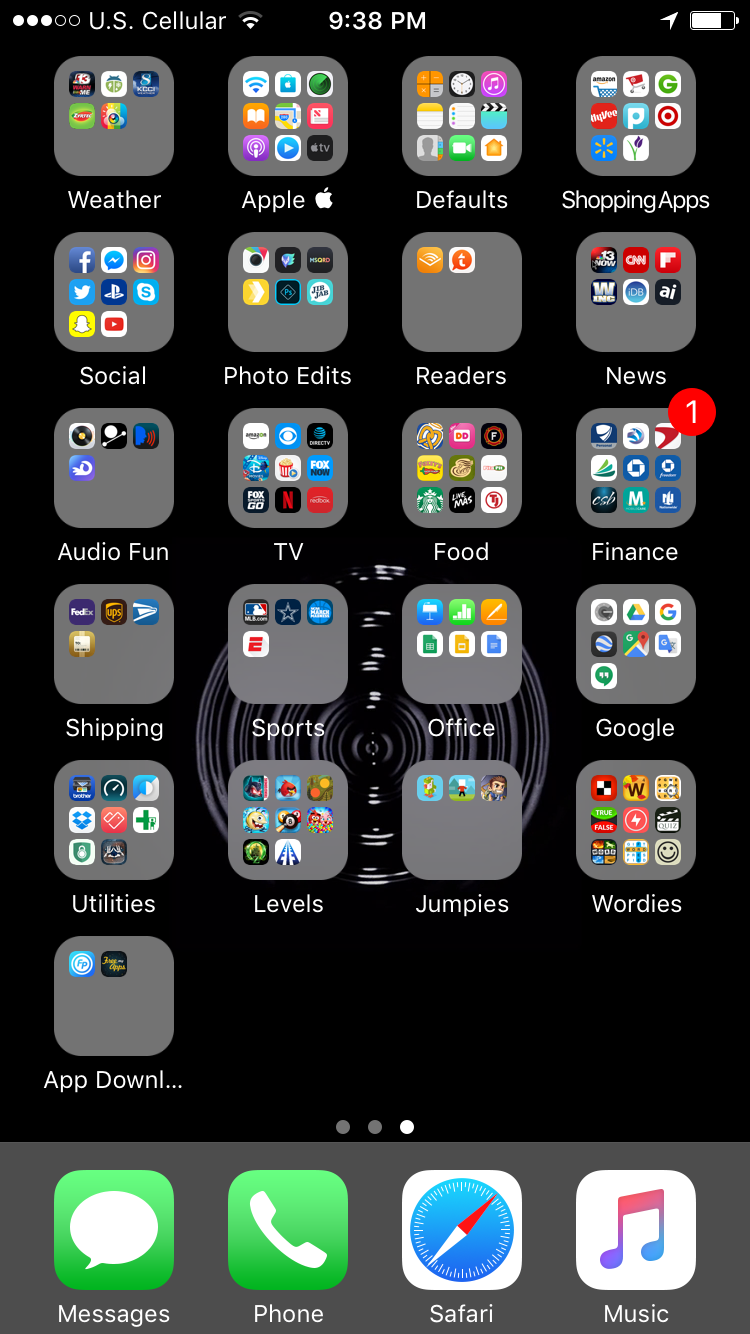The image size is (750, 1334).
Task: Open the Weather folder
Action: pyautogui.click(x=114, y=116)
